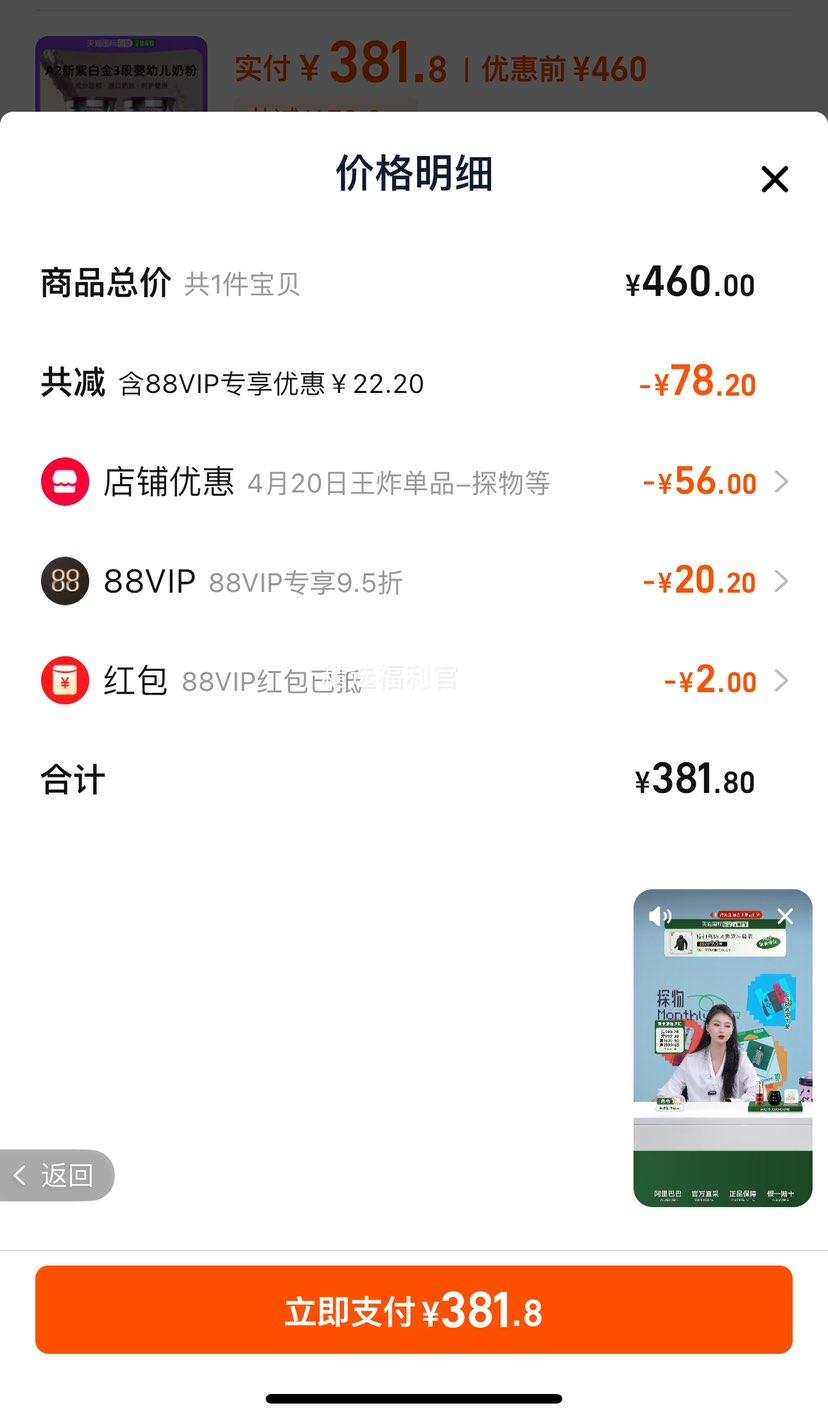Tap the back 返回 chevron
Image resolution: width=828 pixels, height=1419 pixels.
click(20, 1176)
